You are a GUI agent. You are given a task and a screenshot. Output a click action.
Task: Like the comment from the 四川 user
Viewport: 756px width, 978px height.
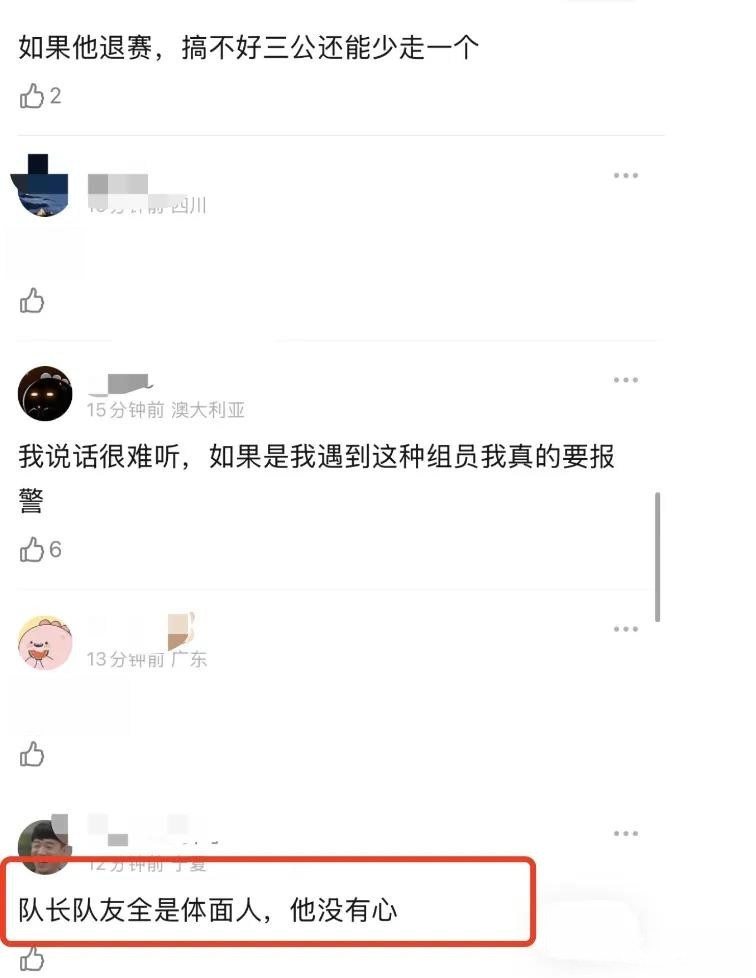click(x=32, y=300)
